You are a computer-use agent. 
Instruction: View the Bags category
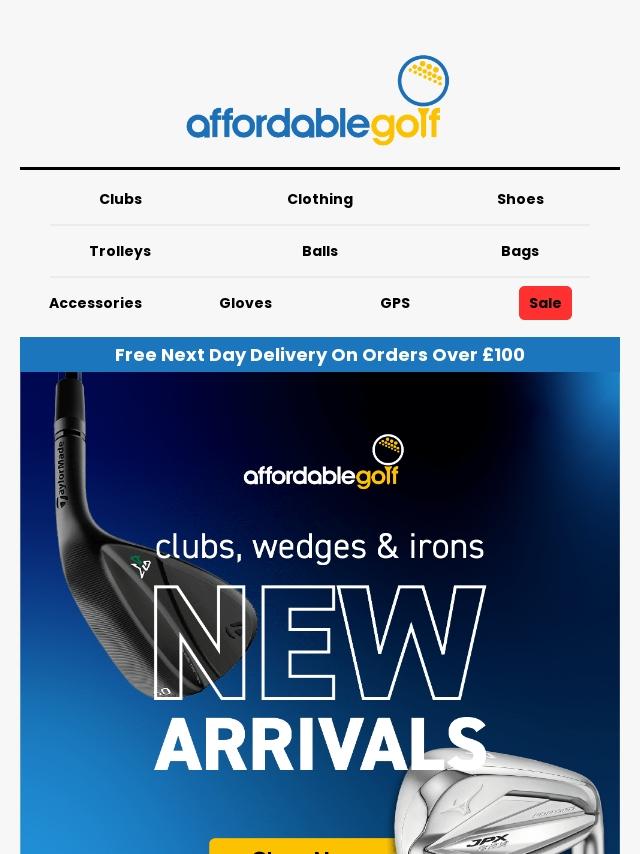pyautogui.click(x=520, y=251)
